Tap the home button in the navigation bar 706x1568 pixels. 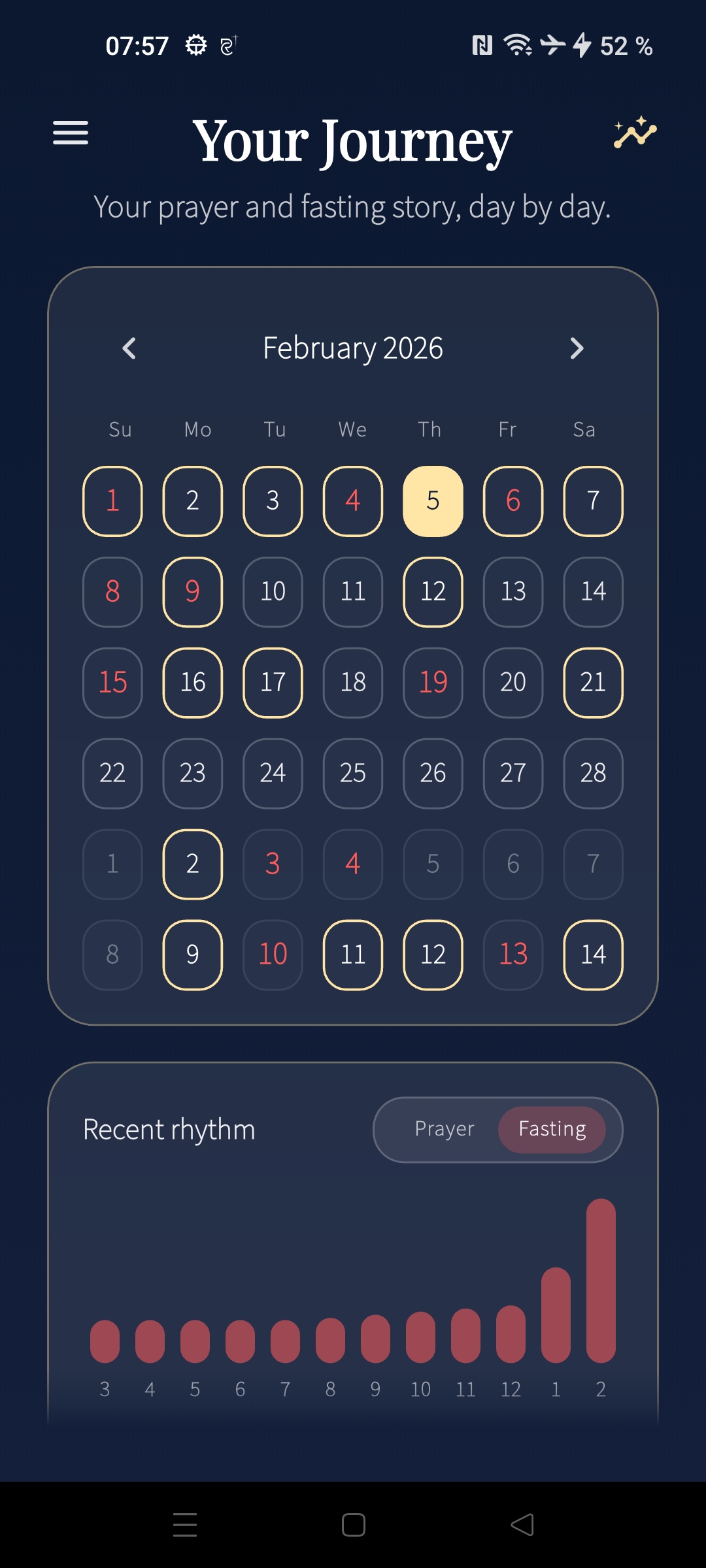(x=352, y=1525)
